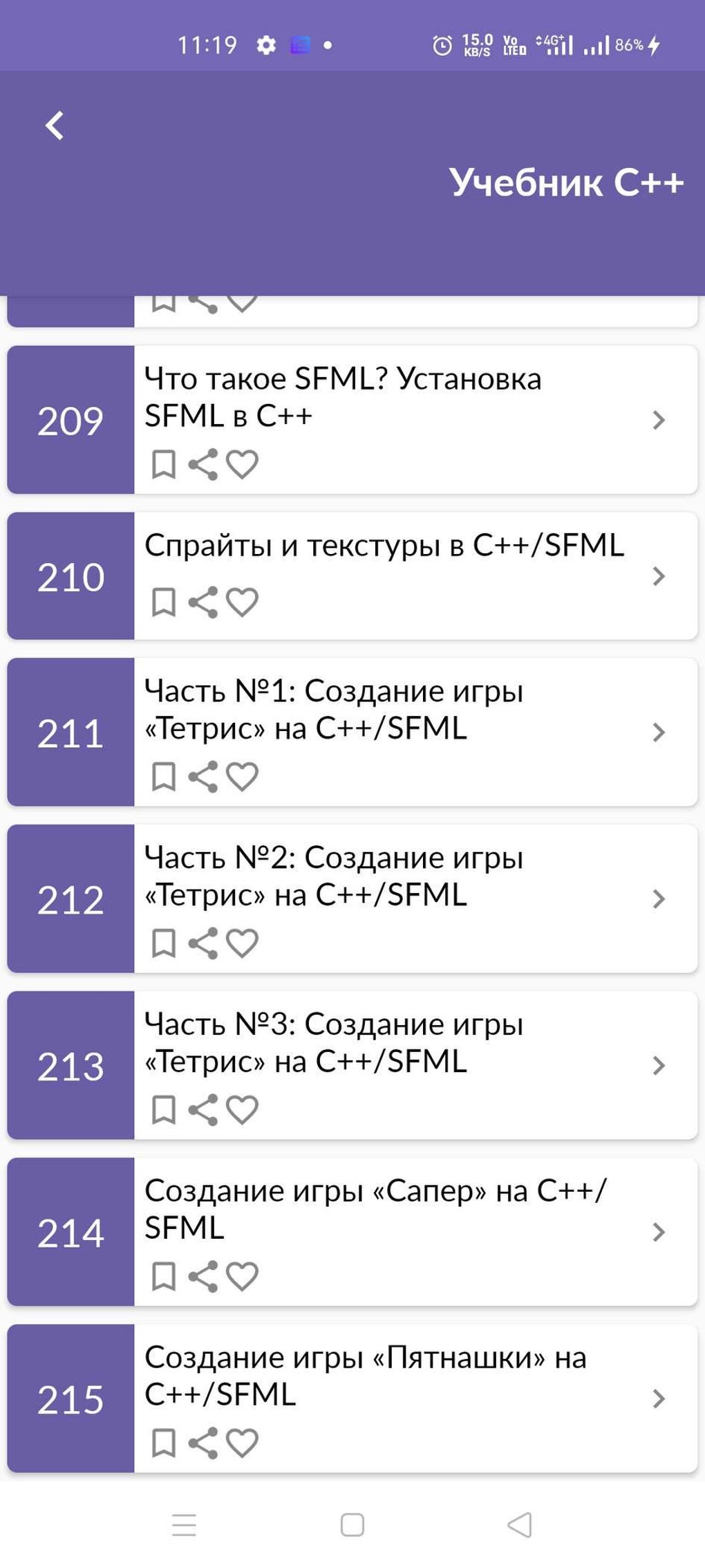Like lesson 209 on SFML installation
The image size is (705, 1568).
pyautogui.click(x=242, y=464)
